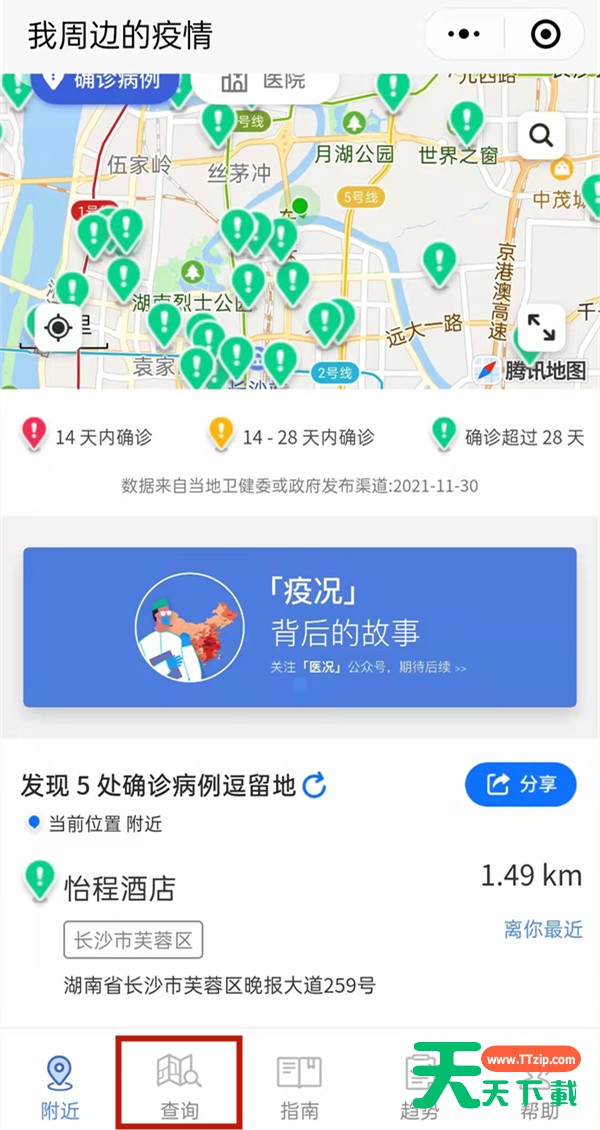Refresh the nearby confirmed case list

(314, 785)
